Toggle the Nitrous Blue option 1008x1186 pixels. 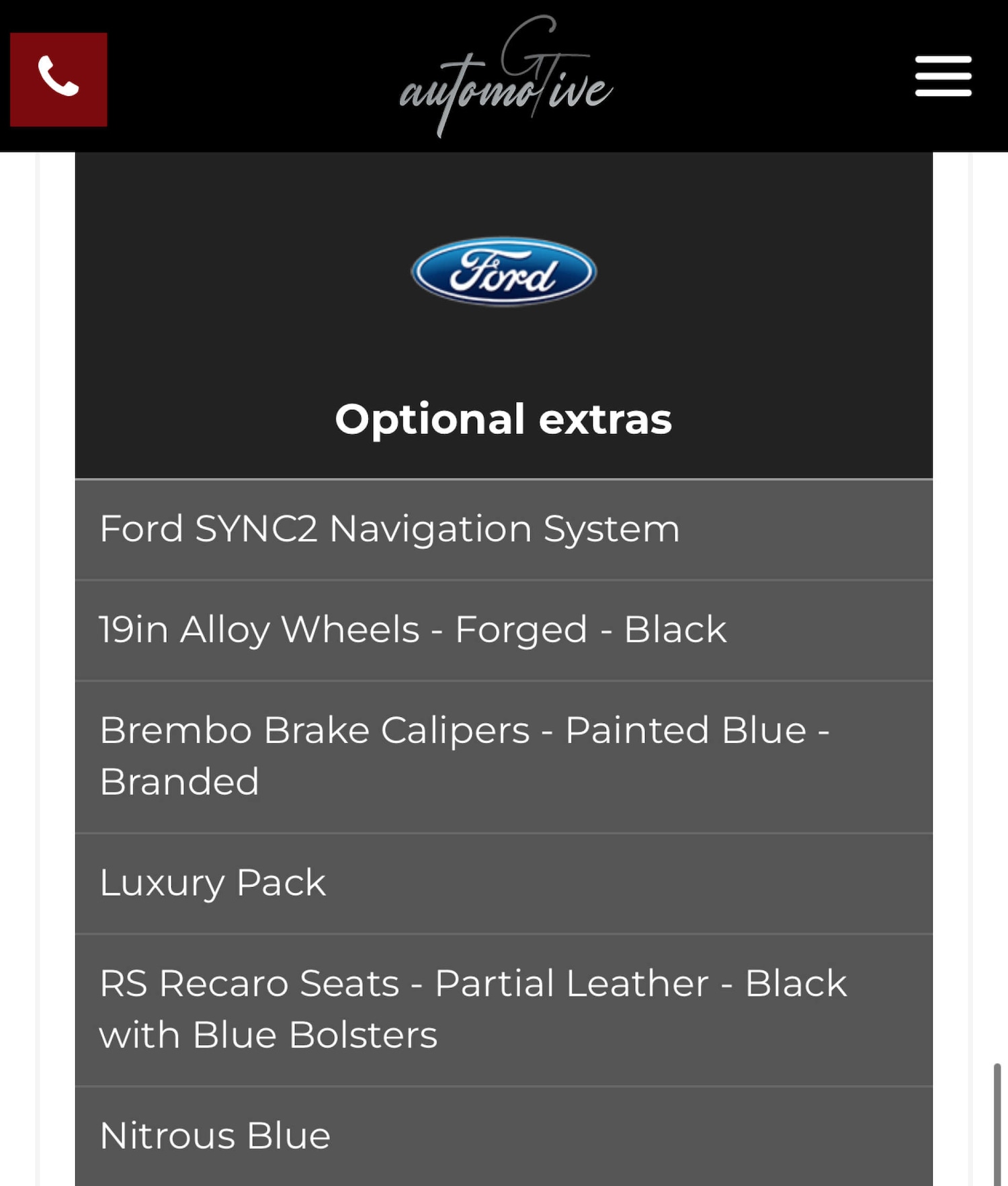click(x=504, y=1134)
